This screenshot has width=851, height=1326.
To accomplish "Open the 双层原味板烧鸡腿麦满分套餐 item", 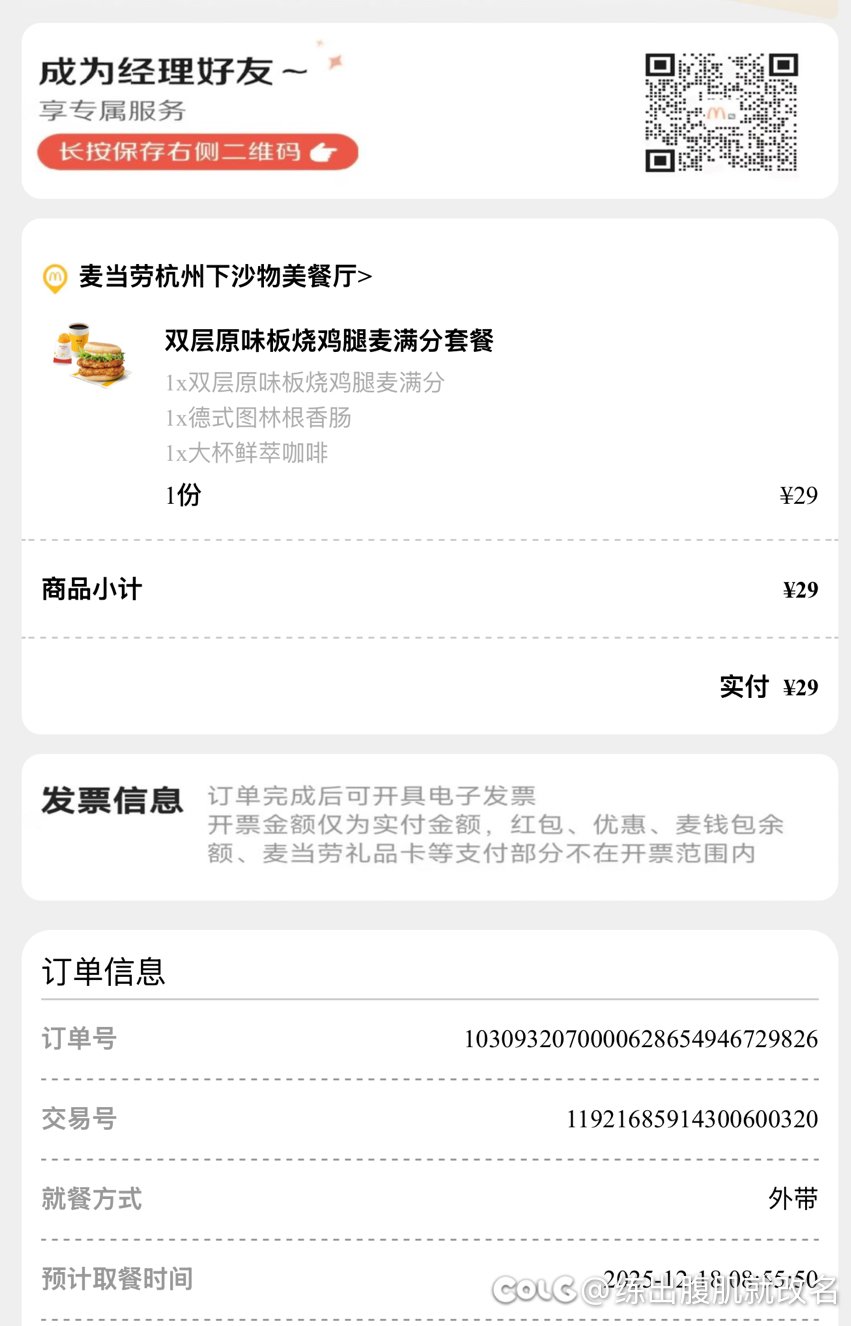I will point(329,341).
